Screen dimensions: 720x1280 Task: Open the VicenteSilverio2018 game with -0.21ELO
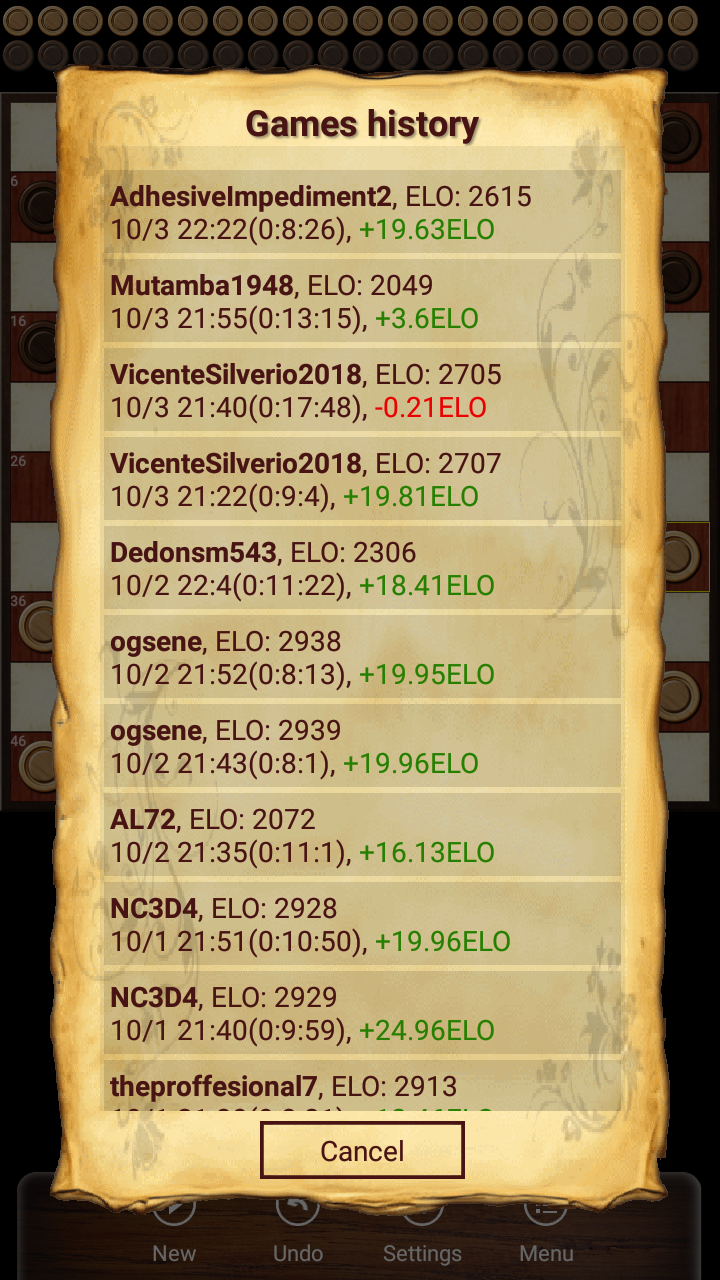pyautogui.click(x=360, y=390)
